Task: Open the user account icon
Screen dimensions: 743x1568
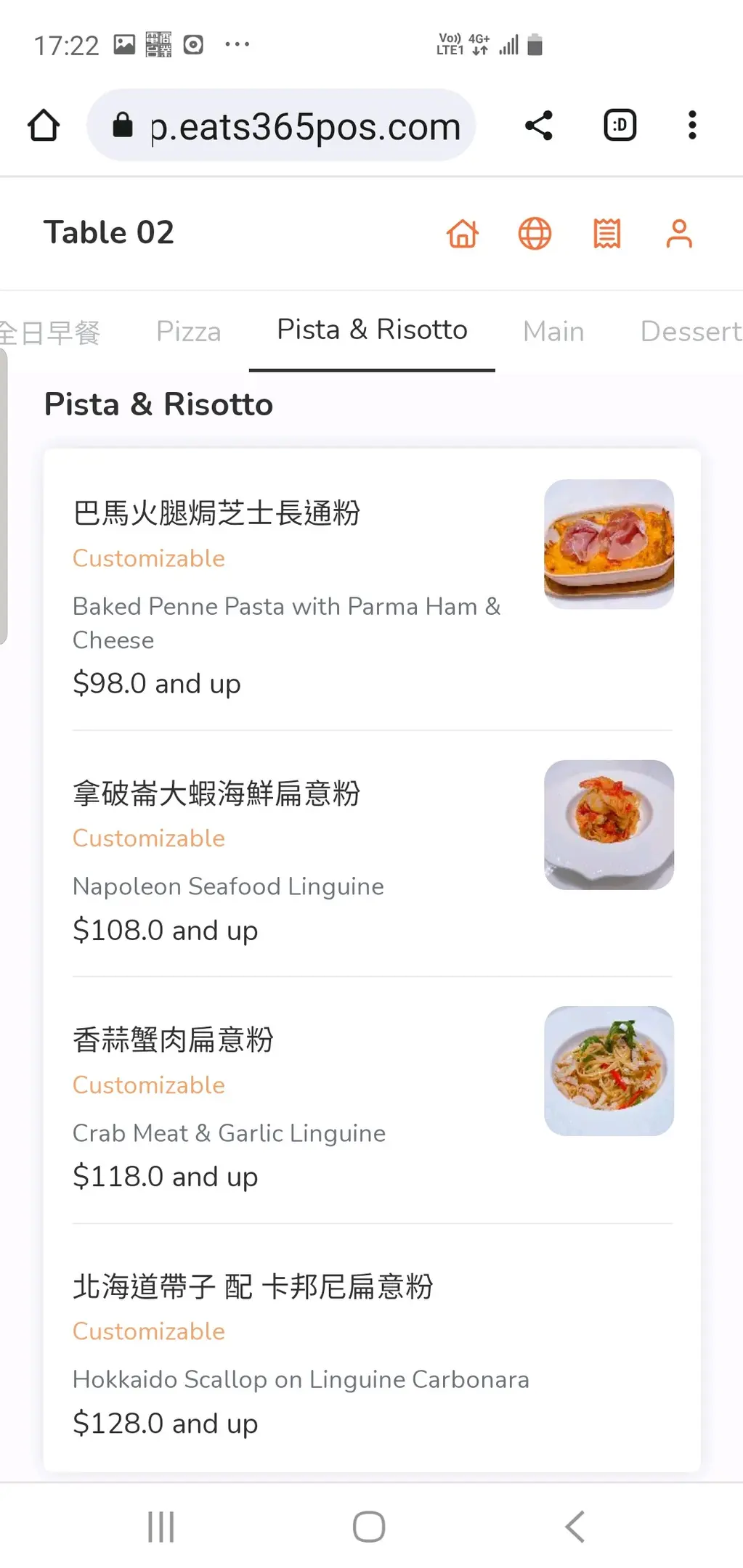Action: coord(679,234)
